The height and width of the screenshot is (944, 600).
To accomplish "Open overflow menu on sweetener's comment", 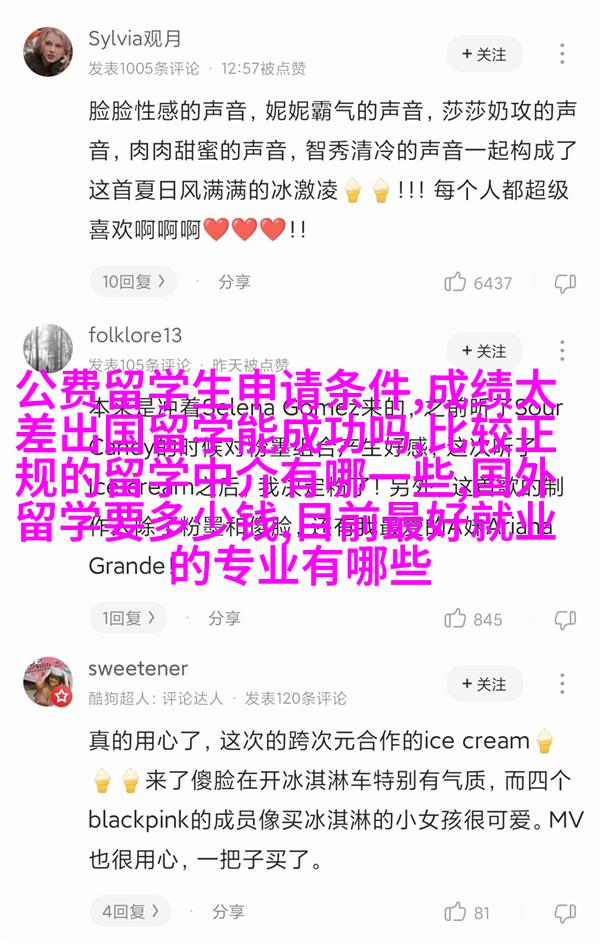I will pyautogui.click(x=564, y=684).
